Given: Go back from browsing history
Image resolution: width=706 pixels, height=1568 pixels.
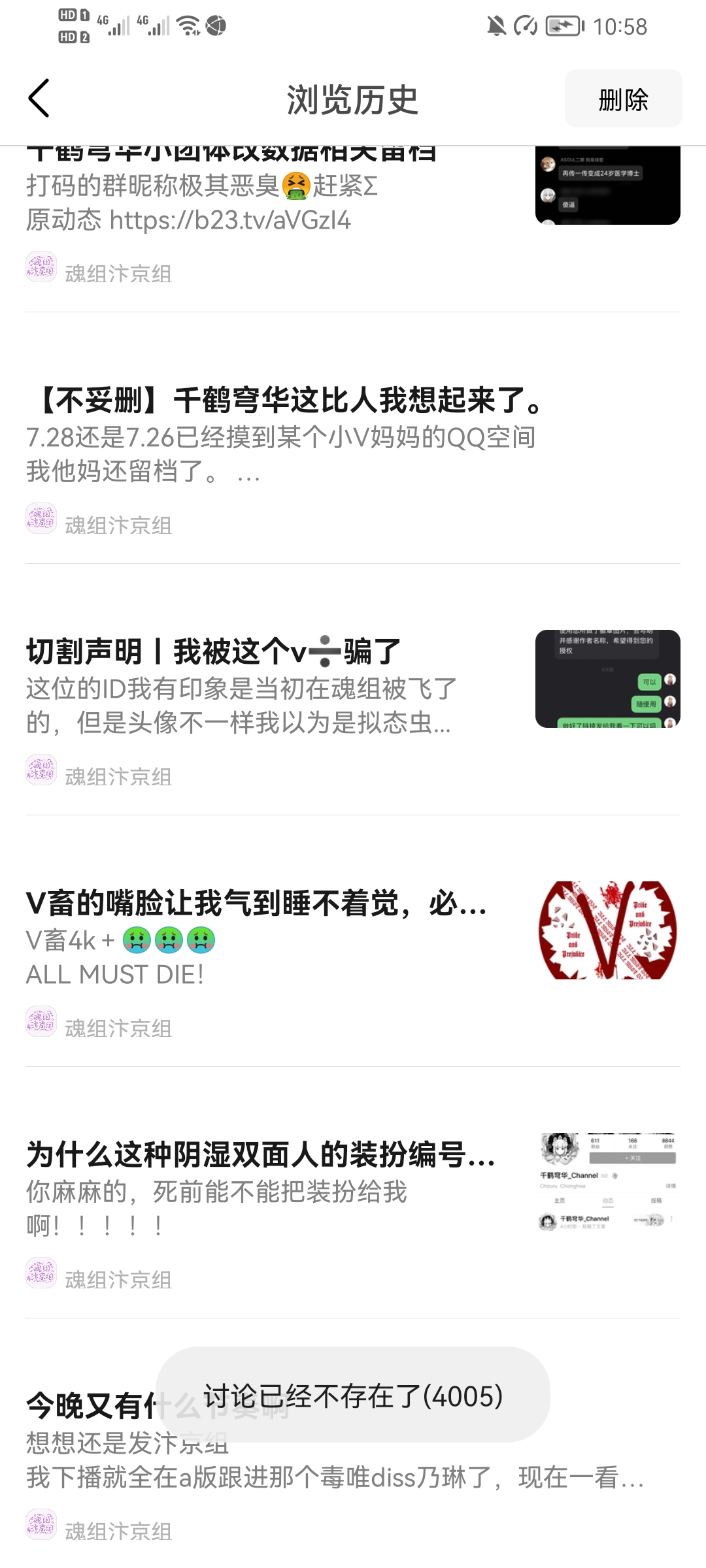Looking at the screenshot, I should (39, 99).
